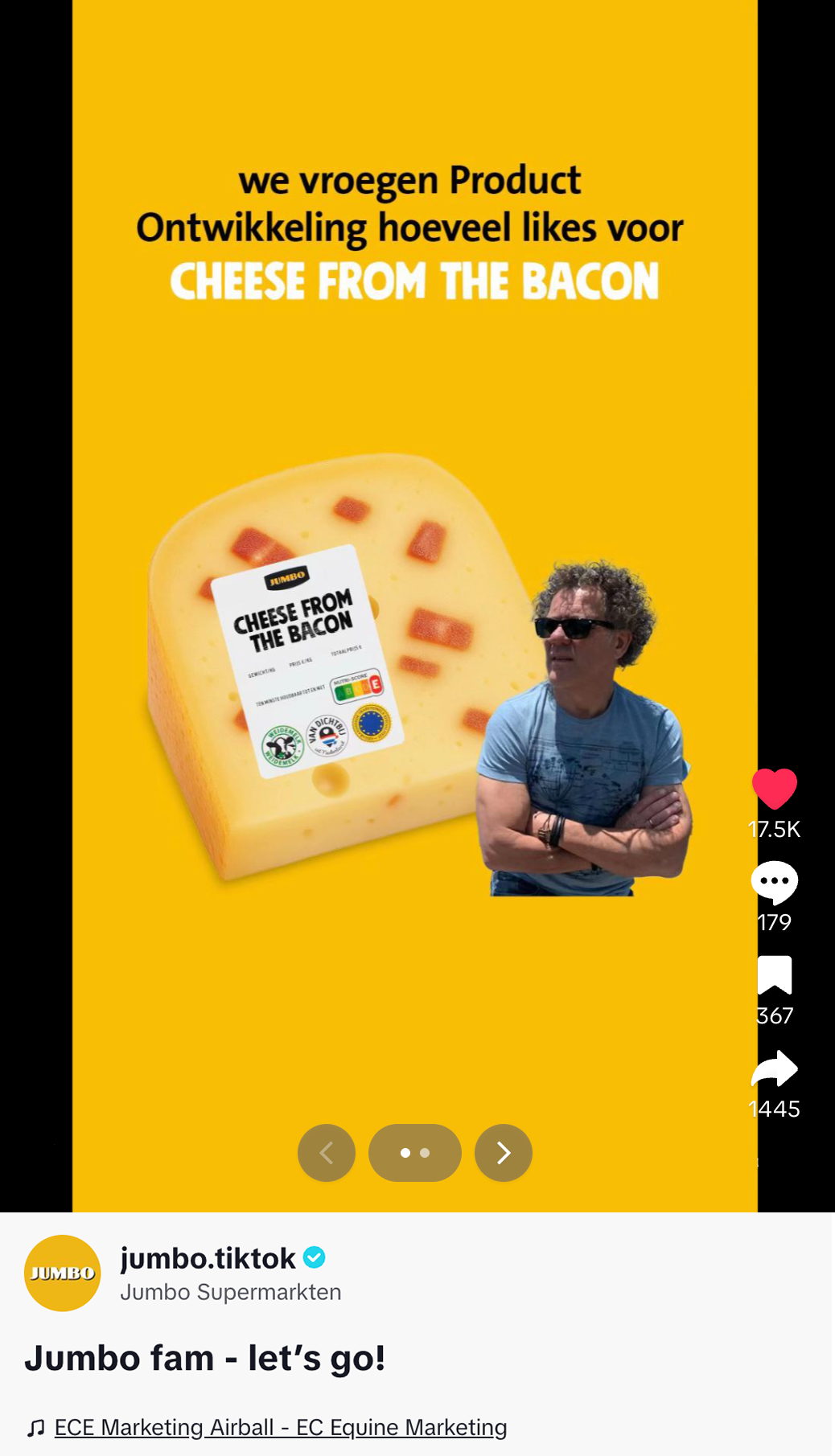Go back to the previous slide arrow

327,1153
